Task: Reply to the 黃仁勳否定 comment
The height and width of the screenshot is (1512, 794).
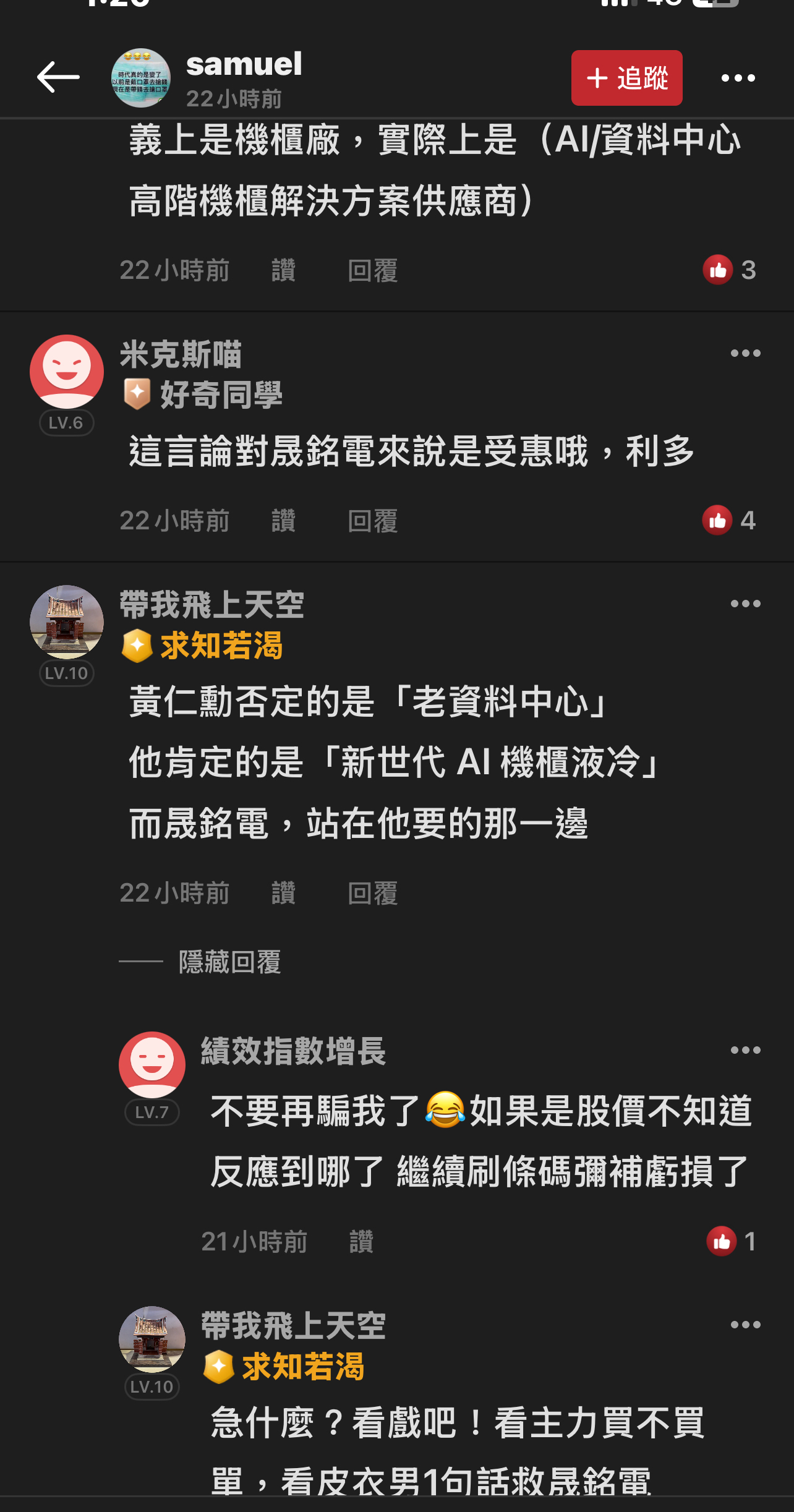Action: 372,894
